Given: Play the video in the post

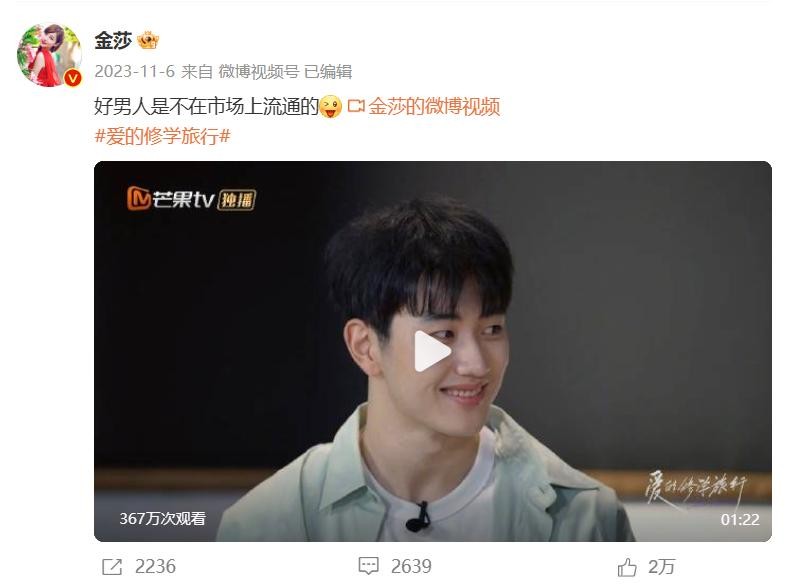Looking at the screenshot, I should [x=432, y=351].
